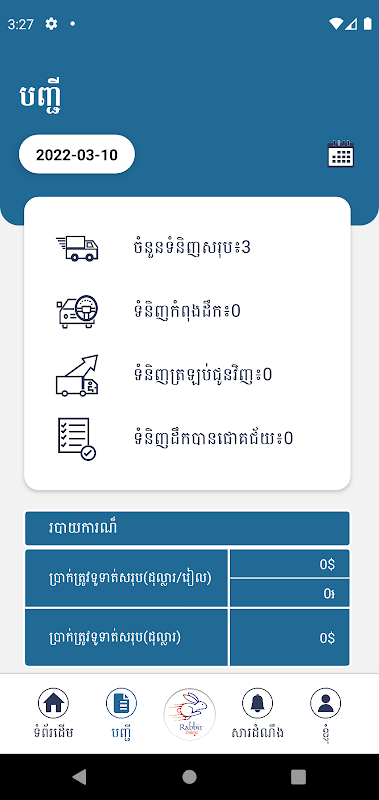
Task: Switch to the ទំព័រដើម home tab
Action: 53,714
